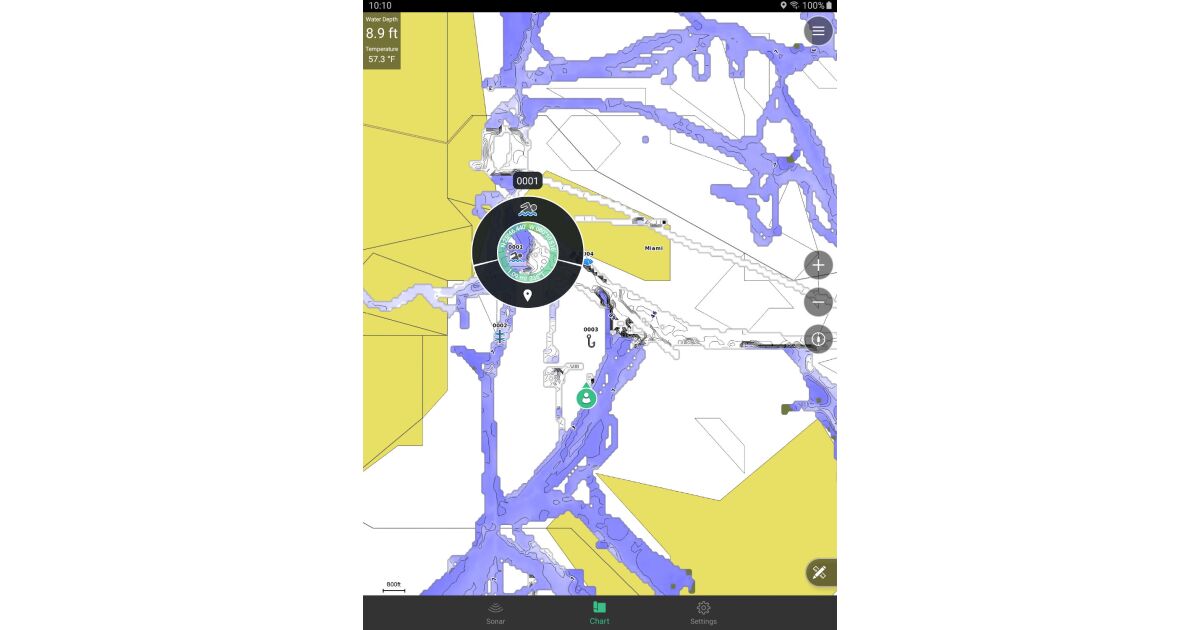Screen dimensions: 1200x630
Task: Tap the swimmer icon in radial menu
Action: (x=528, y=209)
